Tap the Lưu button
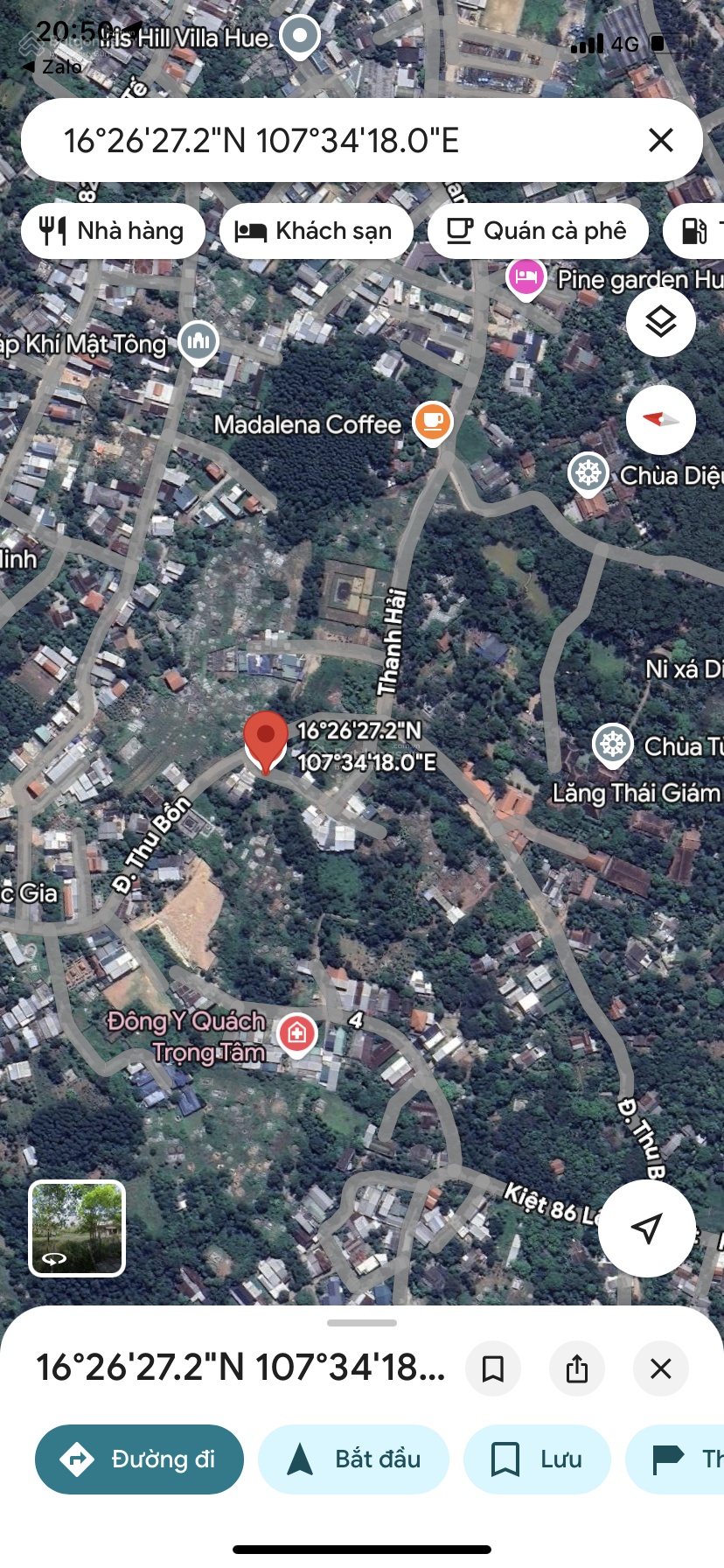The image size is (724, 1568). click(536, 1459)
